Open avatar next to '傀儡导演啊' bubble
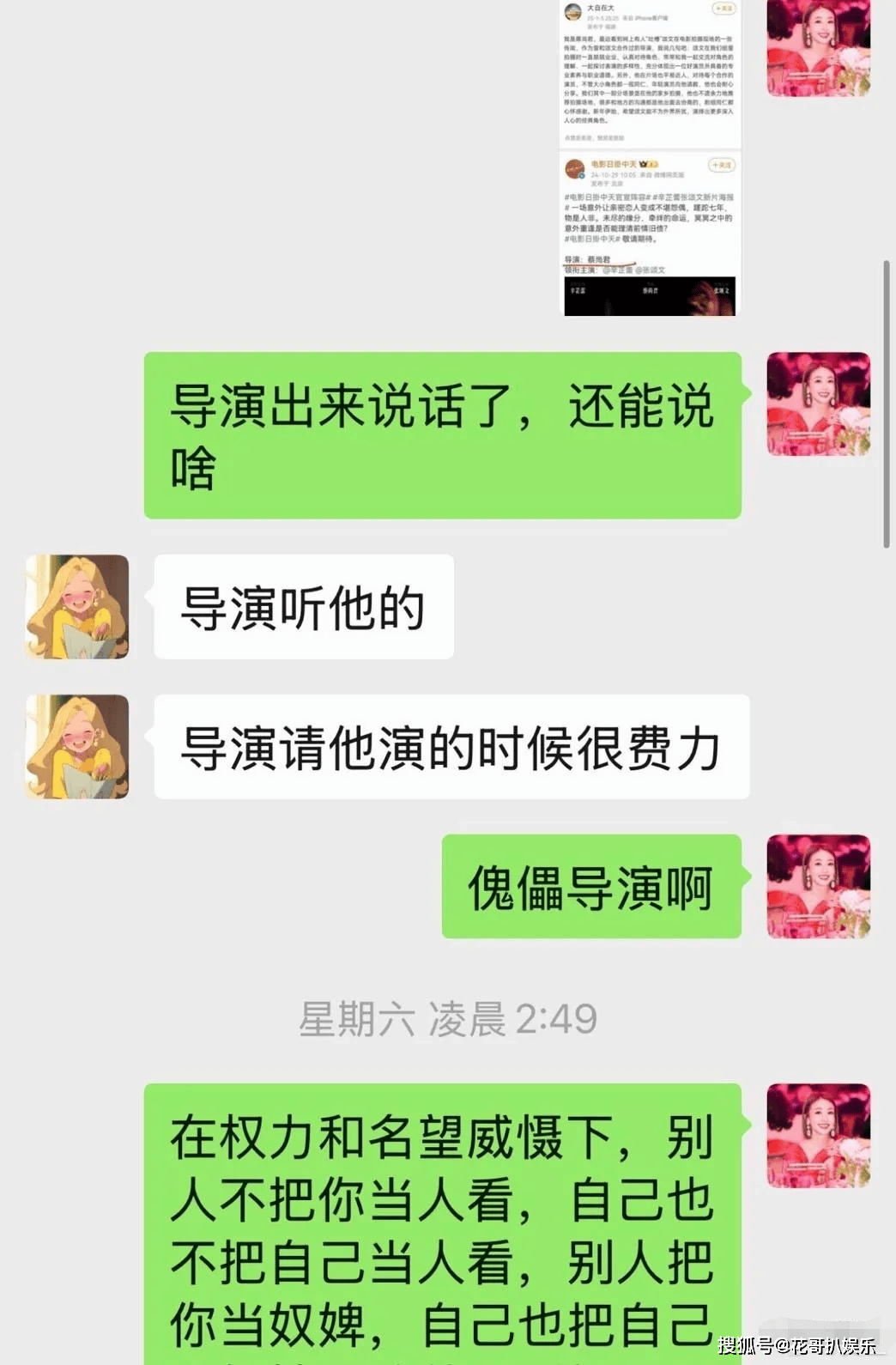896x1365 pixels. 818,886
